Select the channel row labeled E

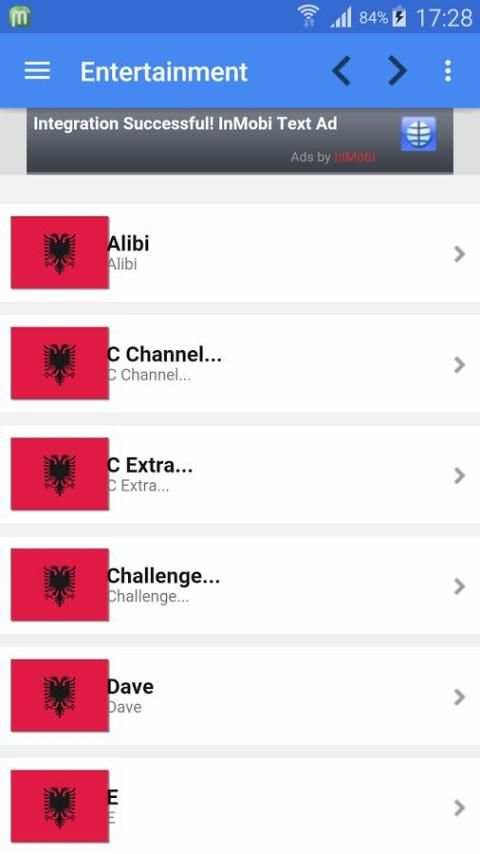tap(240, 806)
